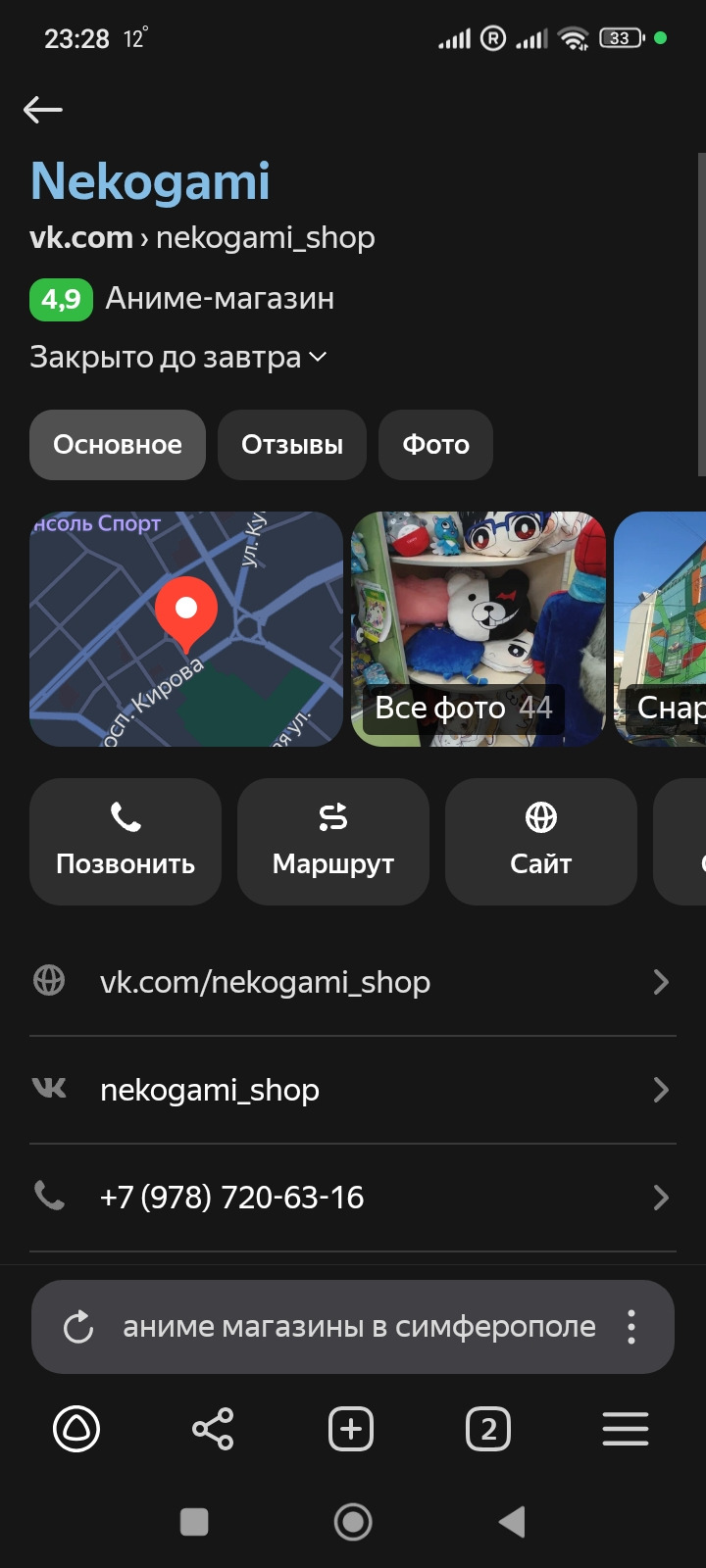706x1568 pixels.
Task: Switch to the Отзывы tab
Action: click(x=292, y=445)
